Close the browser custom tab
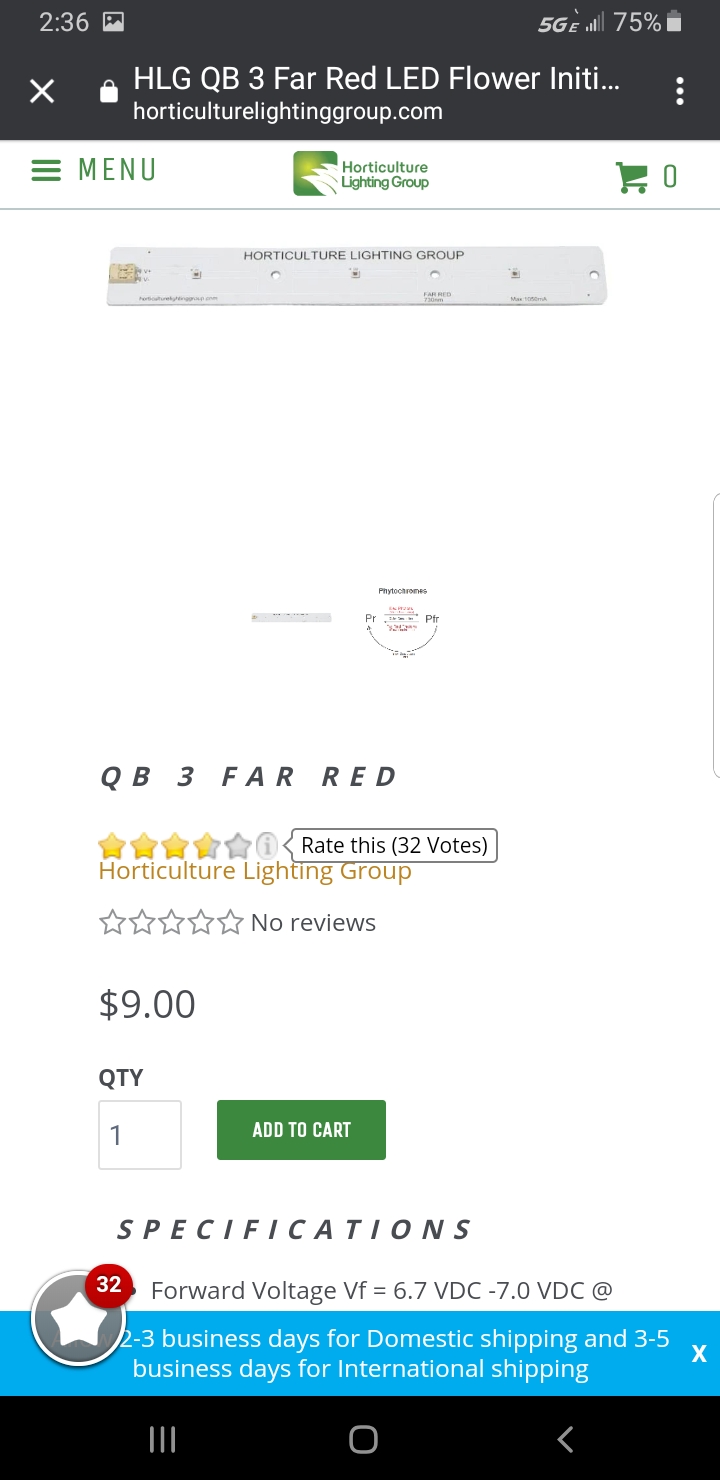The height and width of the screenshot is (1480, 720). (42, 92)
